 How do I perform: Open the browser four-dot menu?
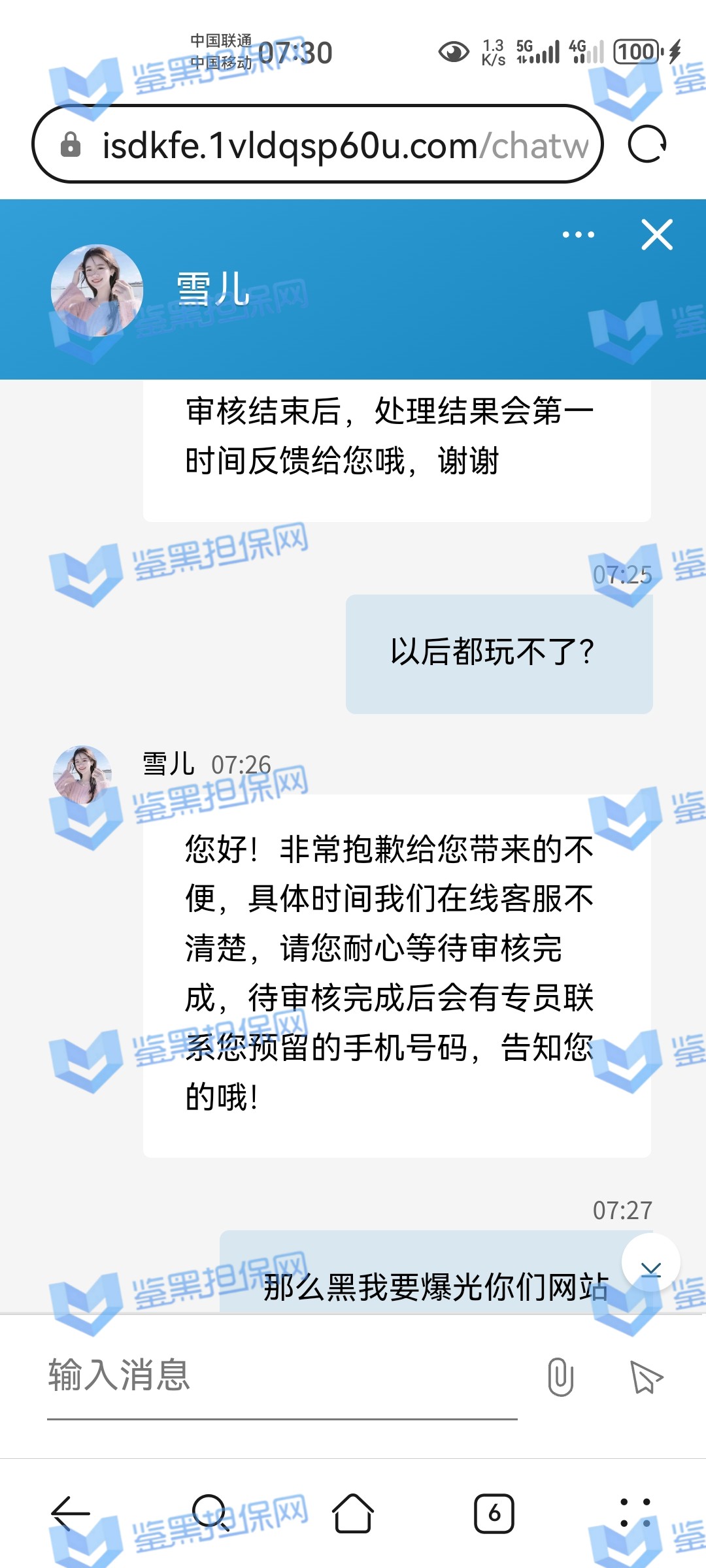pos(635,1512)
